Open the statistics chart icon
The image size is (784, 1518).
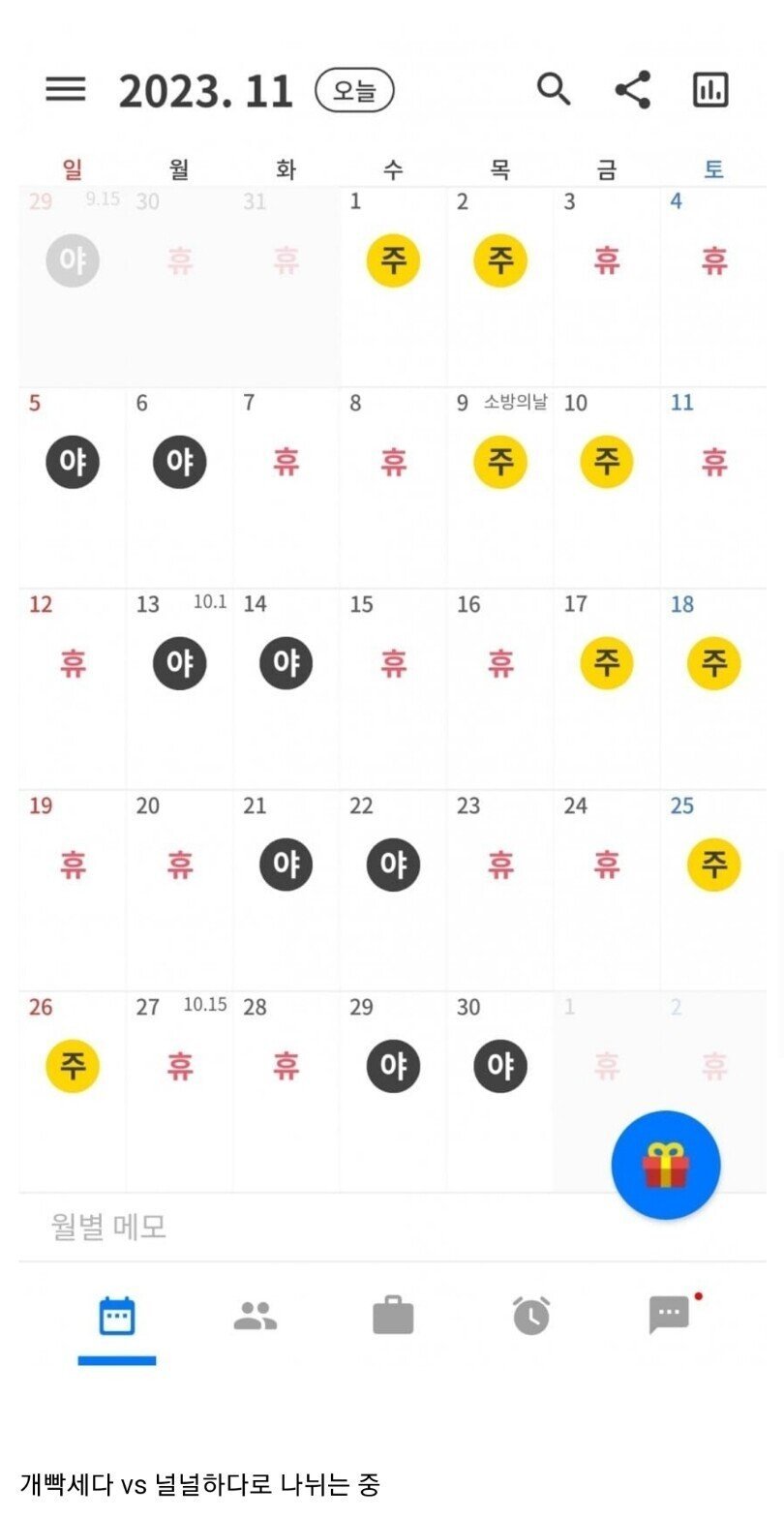click(x=710, y=90)
